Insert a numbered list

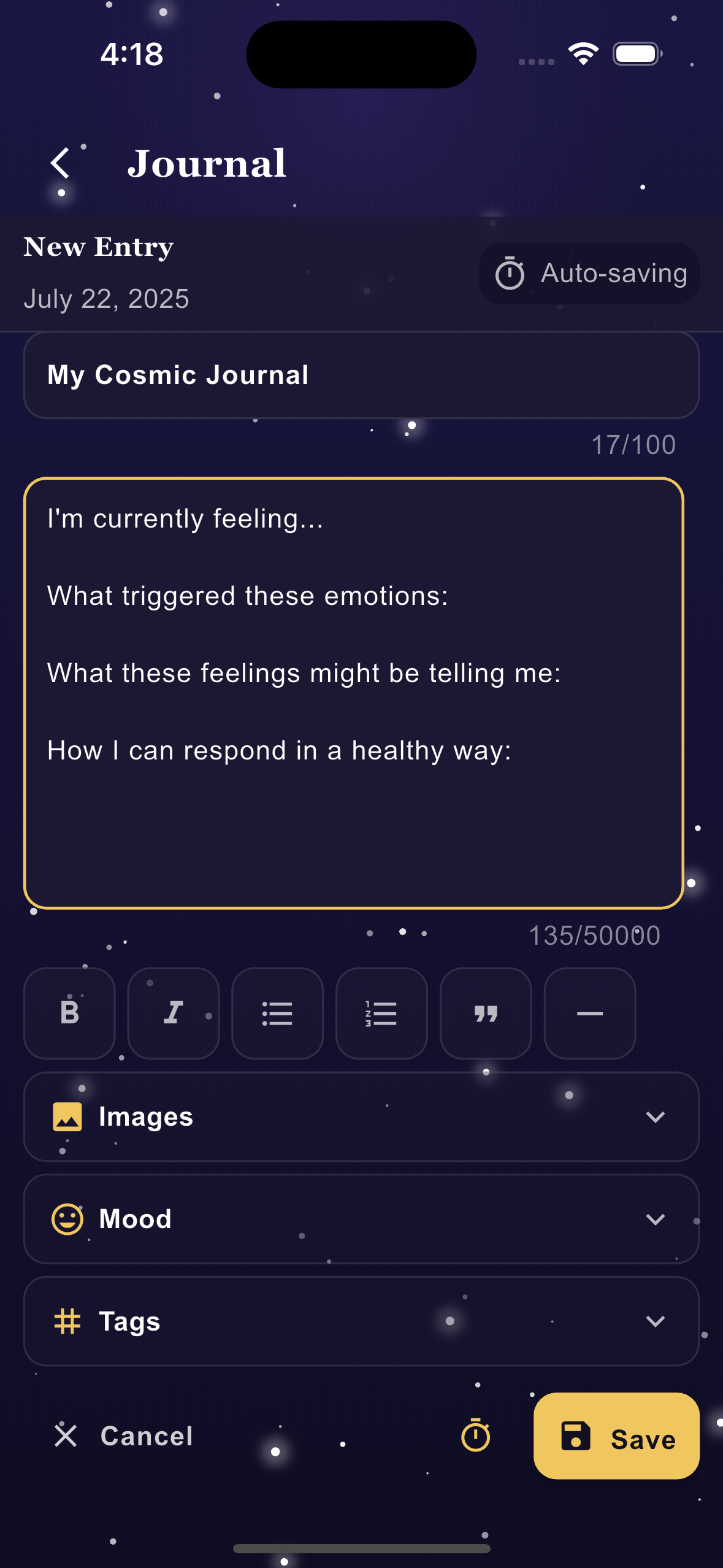point(381,1013)
